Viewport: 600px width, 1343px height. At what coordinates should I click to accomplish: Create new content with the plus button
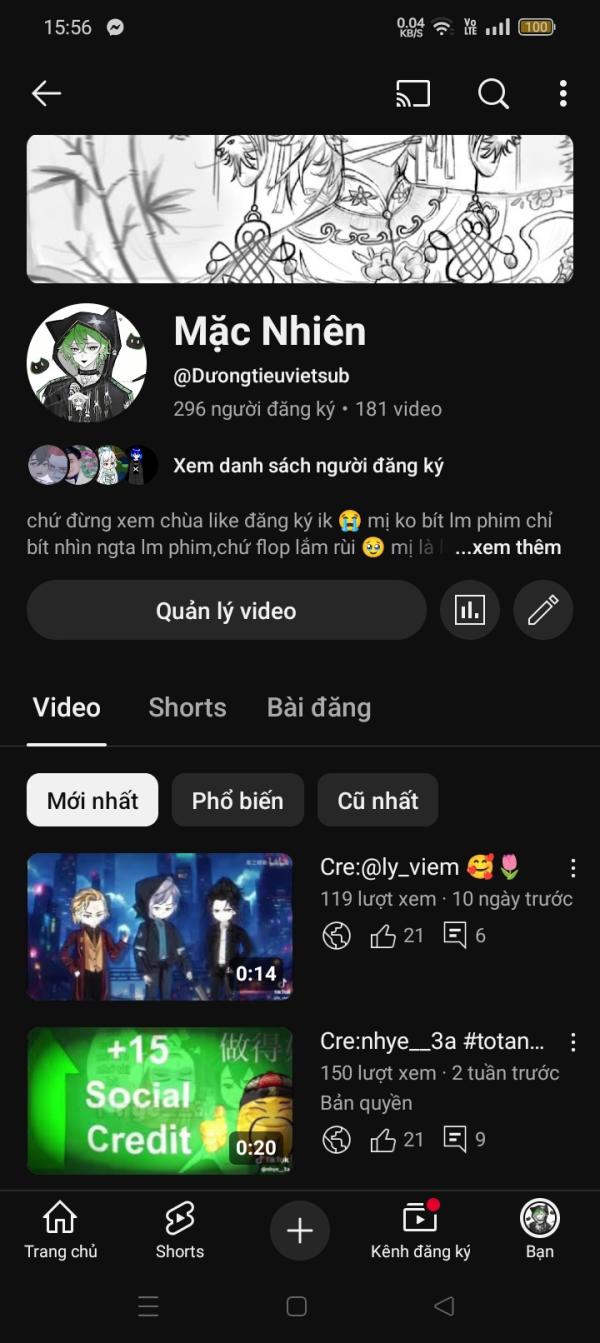tap(300, 1231)
